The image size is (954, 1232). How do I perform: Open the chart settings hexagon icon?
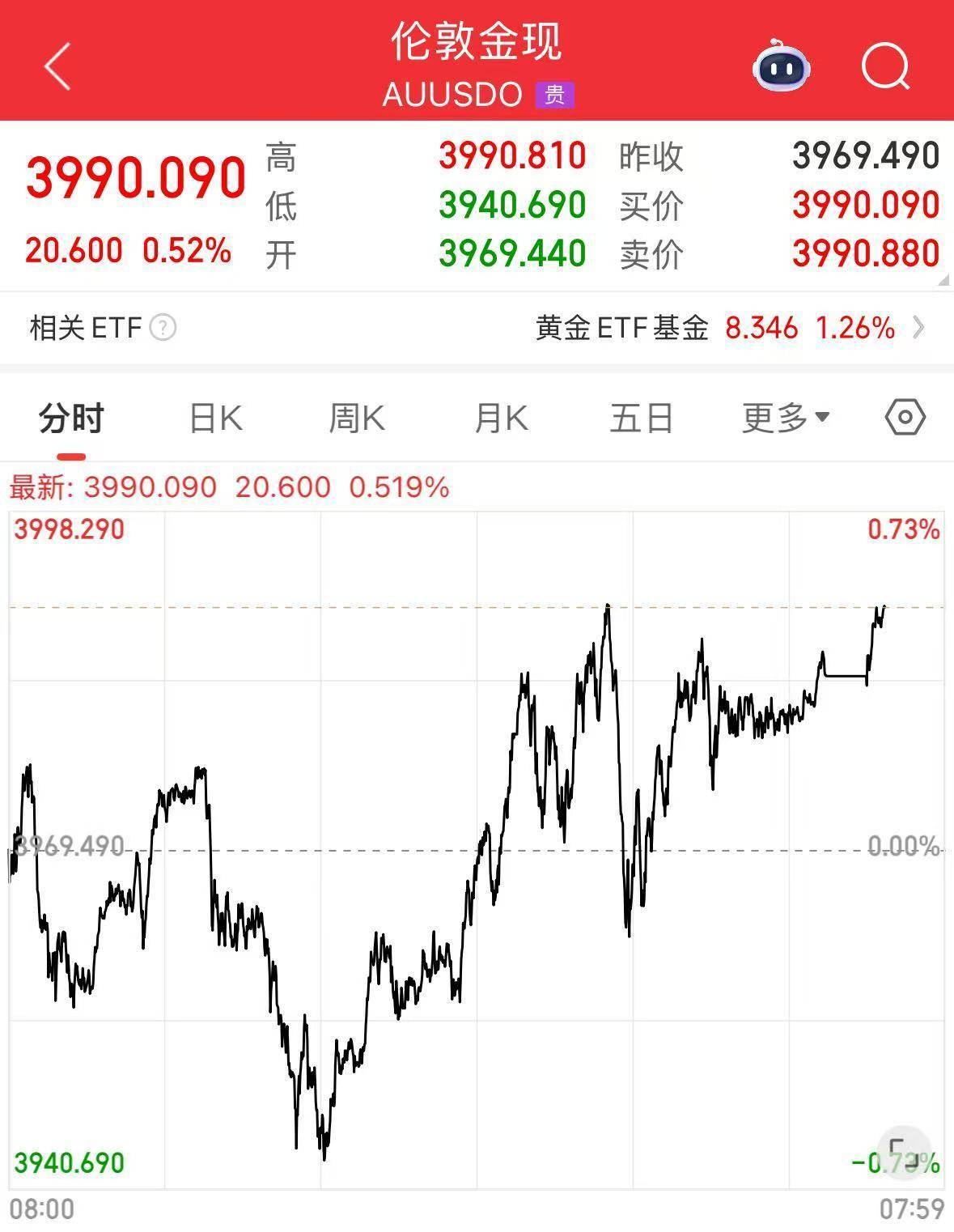click(904, 417)
